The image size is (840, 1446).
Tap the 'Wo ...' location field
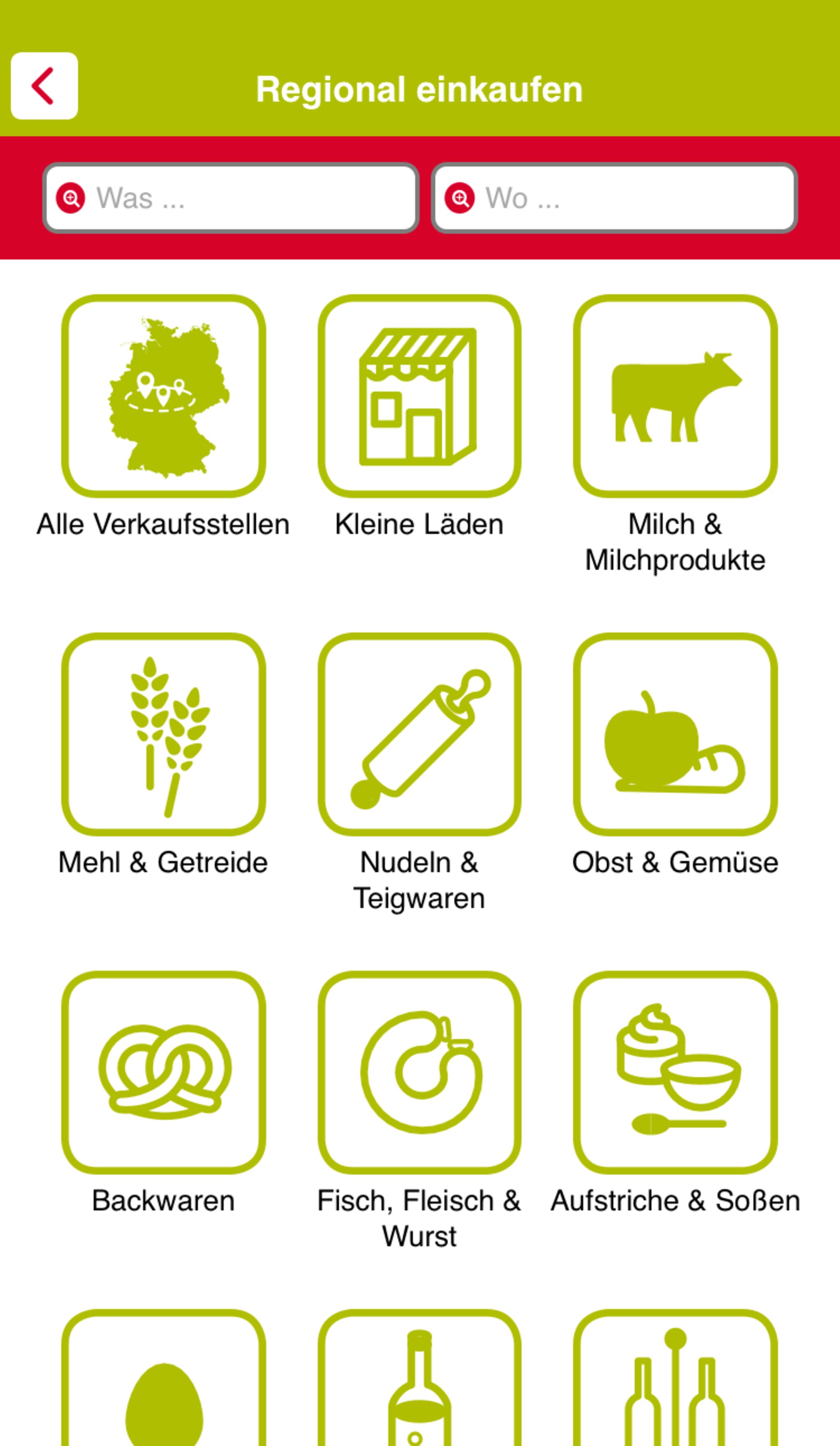614,198
